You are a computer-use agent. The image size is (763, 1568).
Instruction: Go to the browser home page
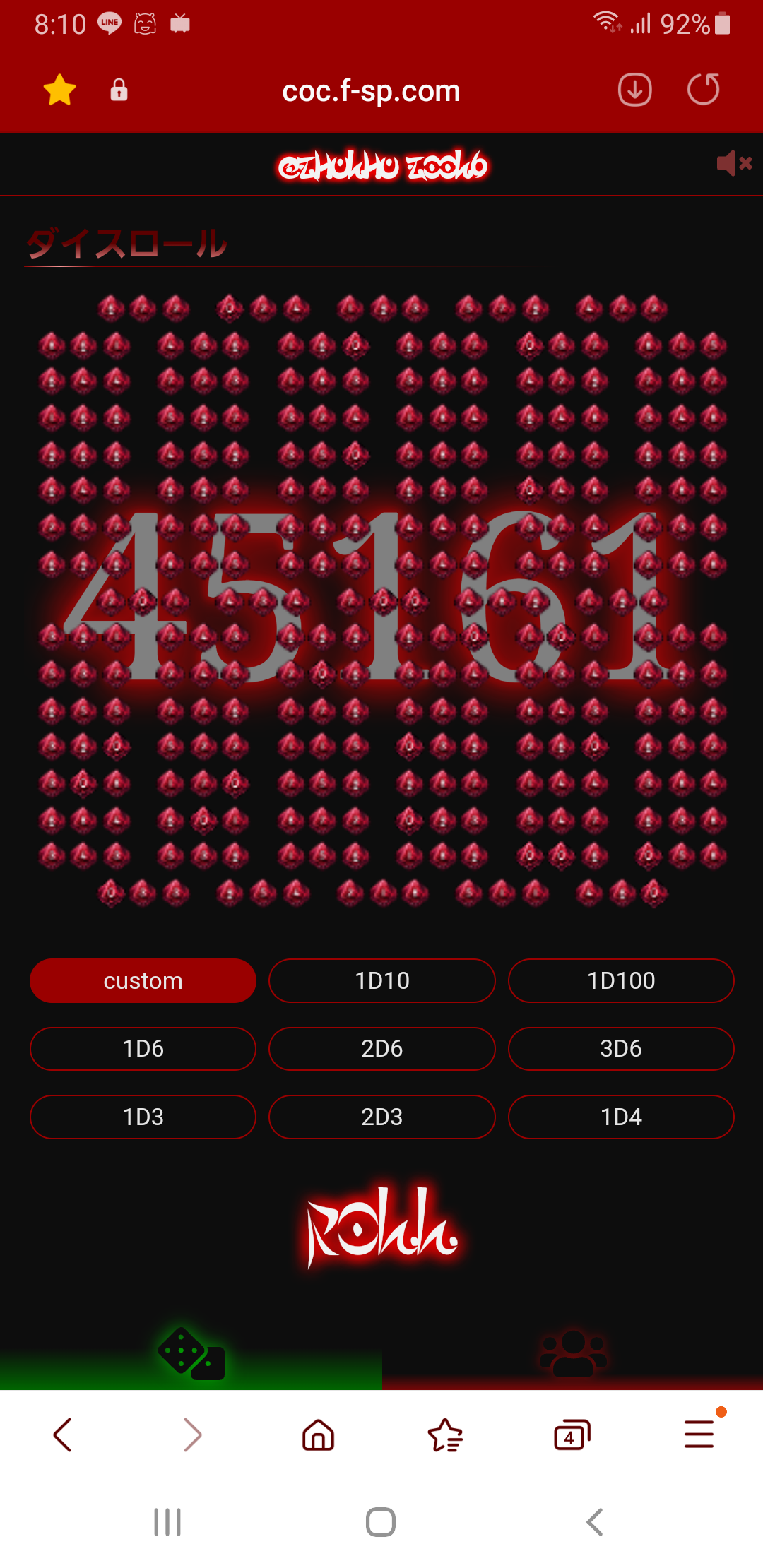pos(318,1435)
